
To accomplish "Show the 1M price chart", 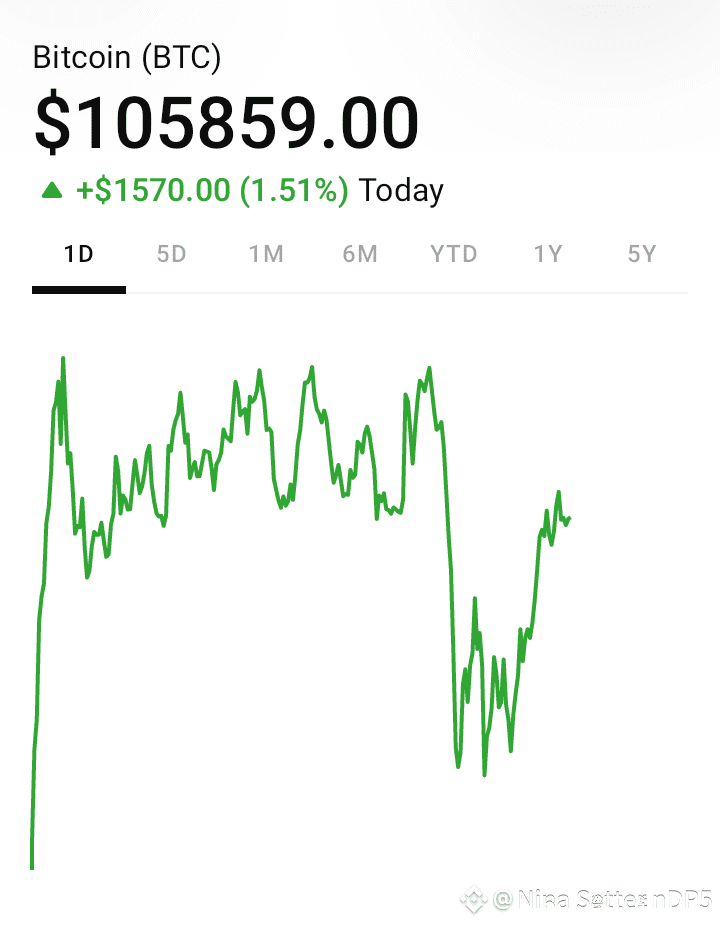I will coord(266,254).
